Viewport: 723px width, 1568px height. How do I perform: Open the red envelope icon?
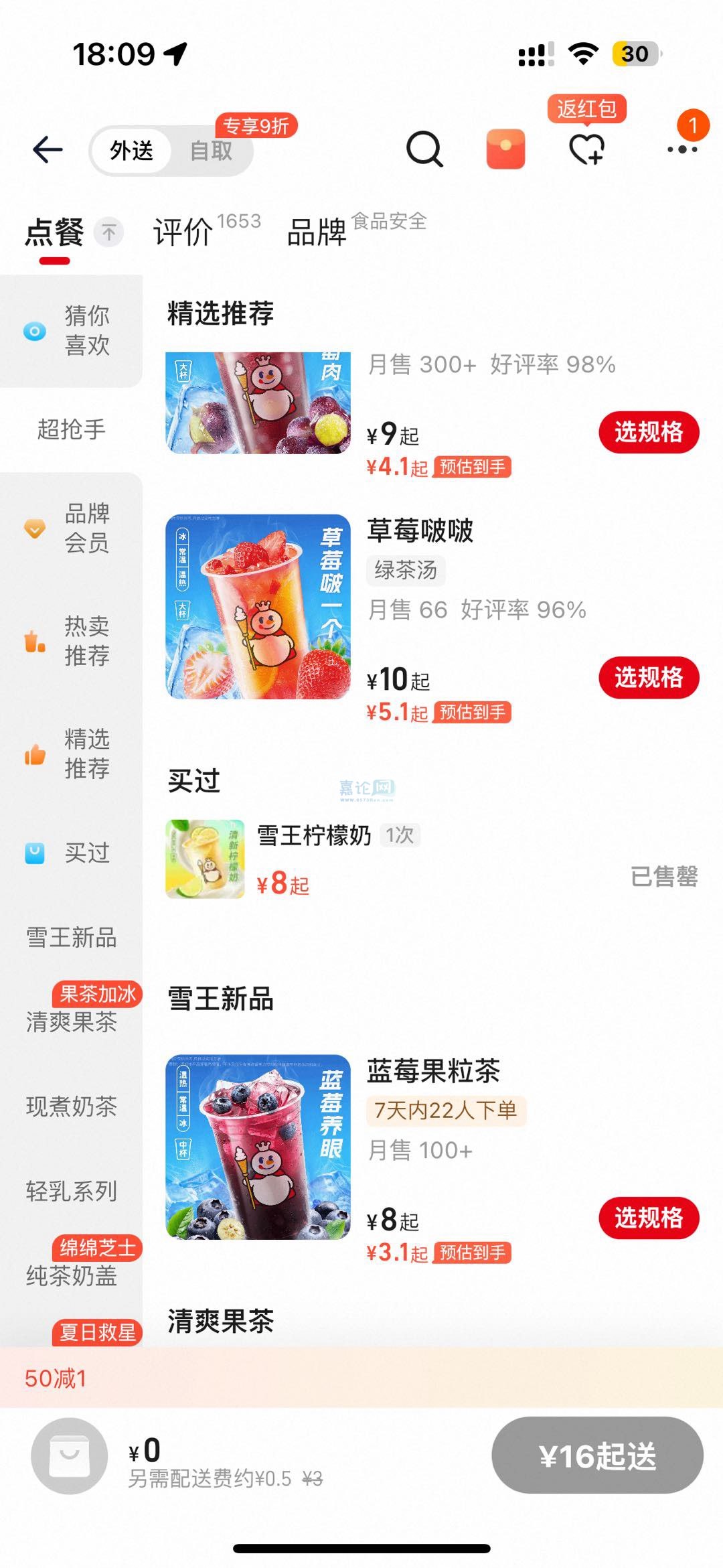point(505,149)
